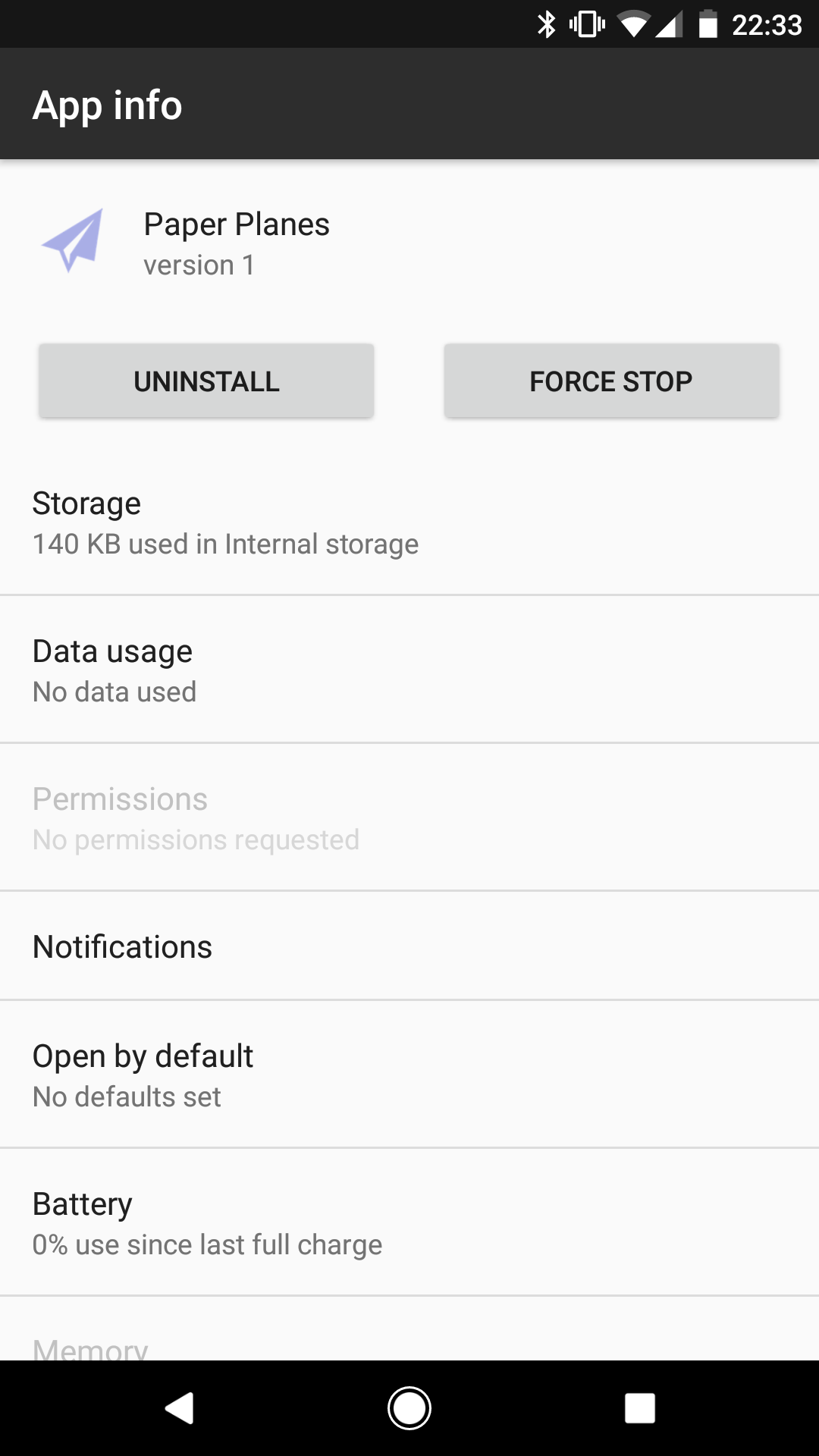This screenshot has width=819, height=1456.
Task: View Data usage for this app
Action: tap(409, 670)
